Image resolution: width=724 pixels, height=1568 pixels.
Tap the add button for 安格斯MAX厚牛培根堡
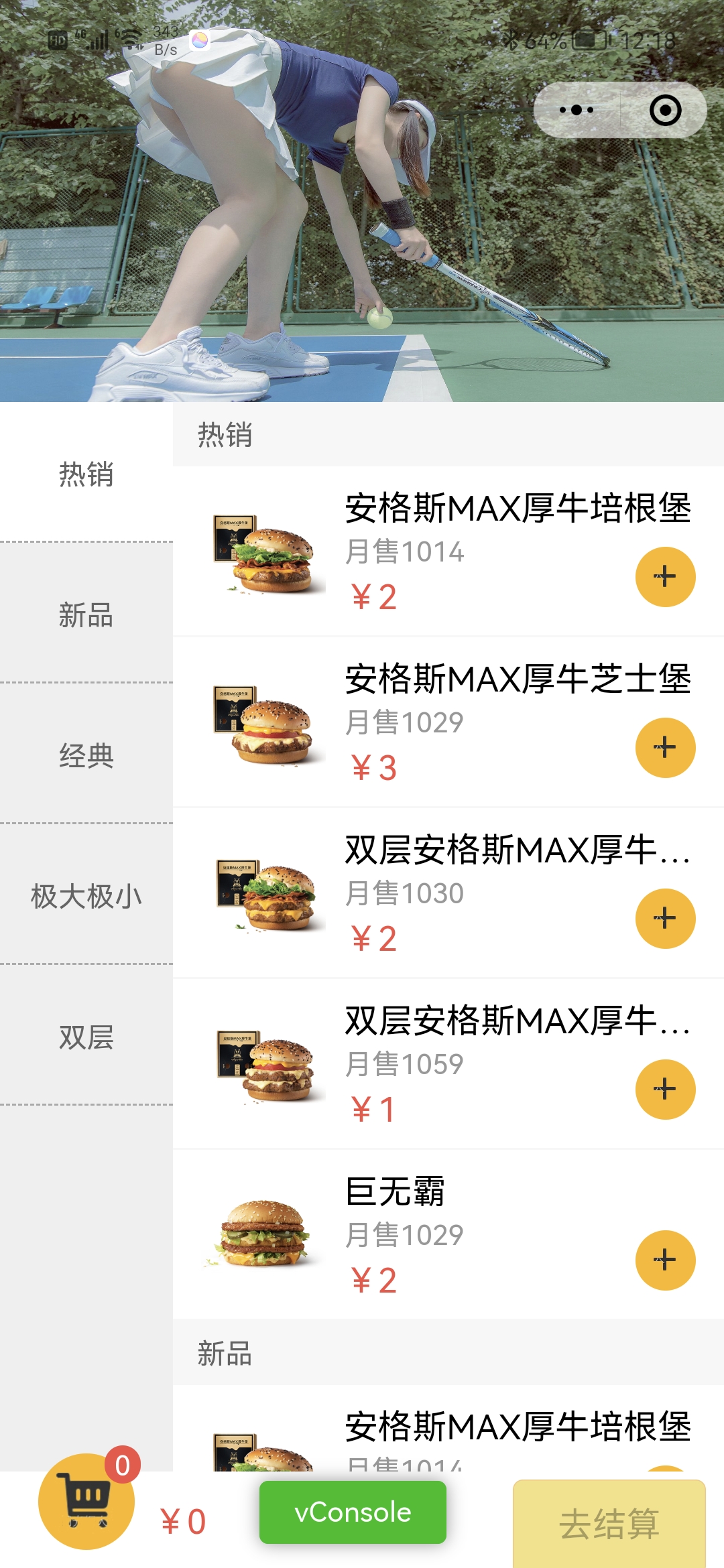click(x=666, y=576)
